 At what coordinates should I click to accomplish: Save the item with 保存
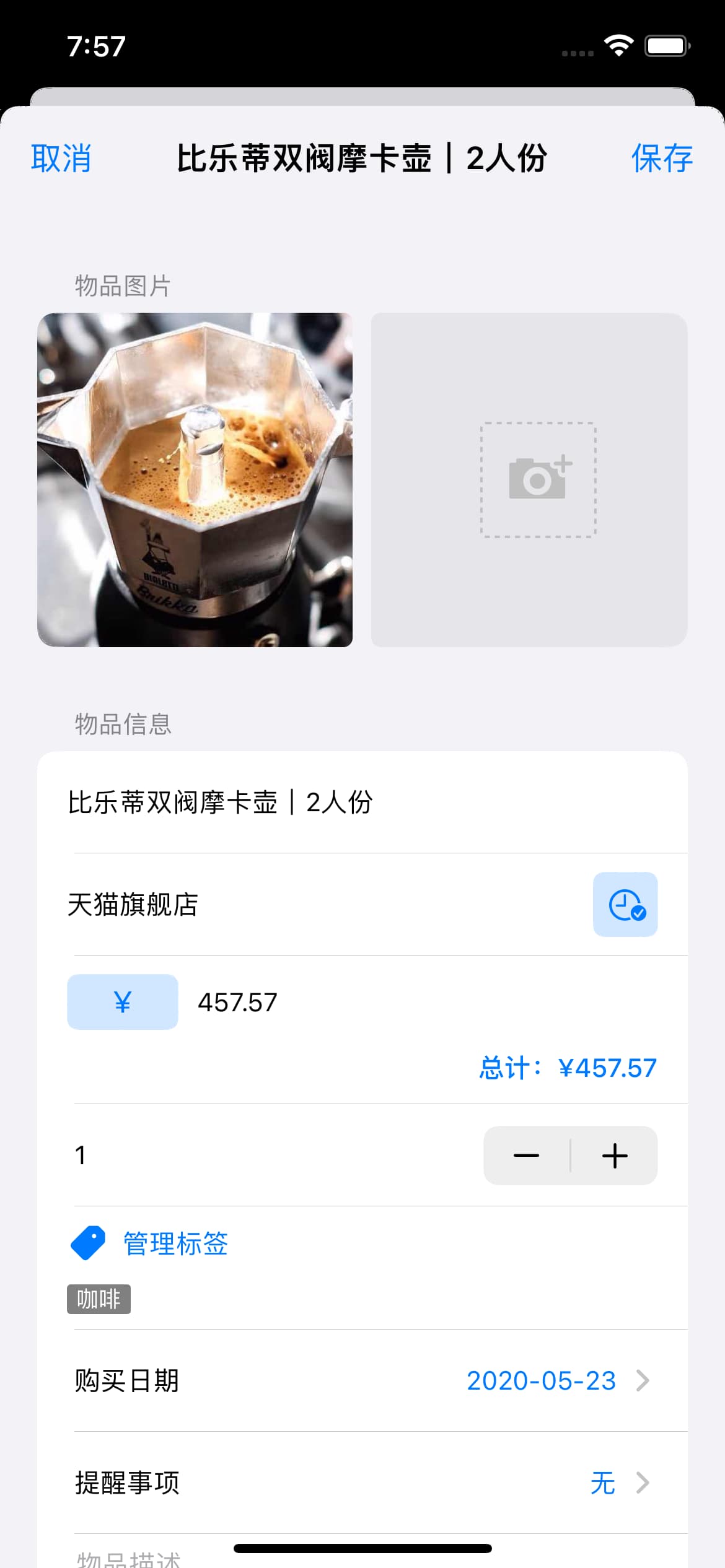click(x=661, y=158)
